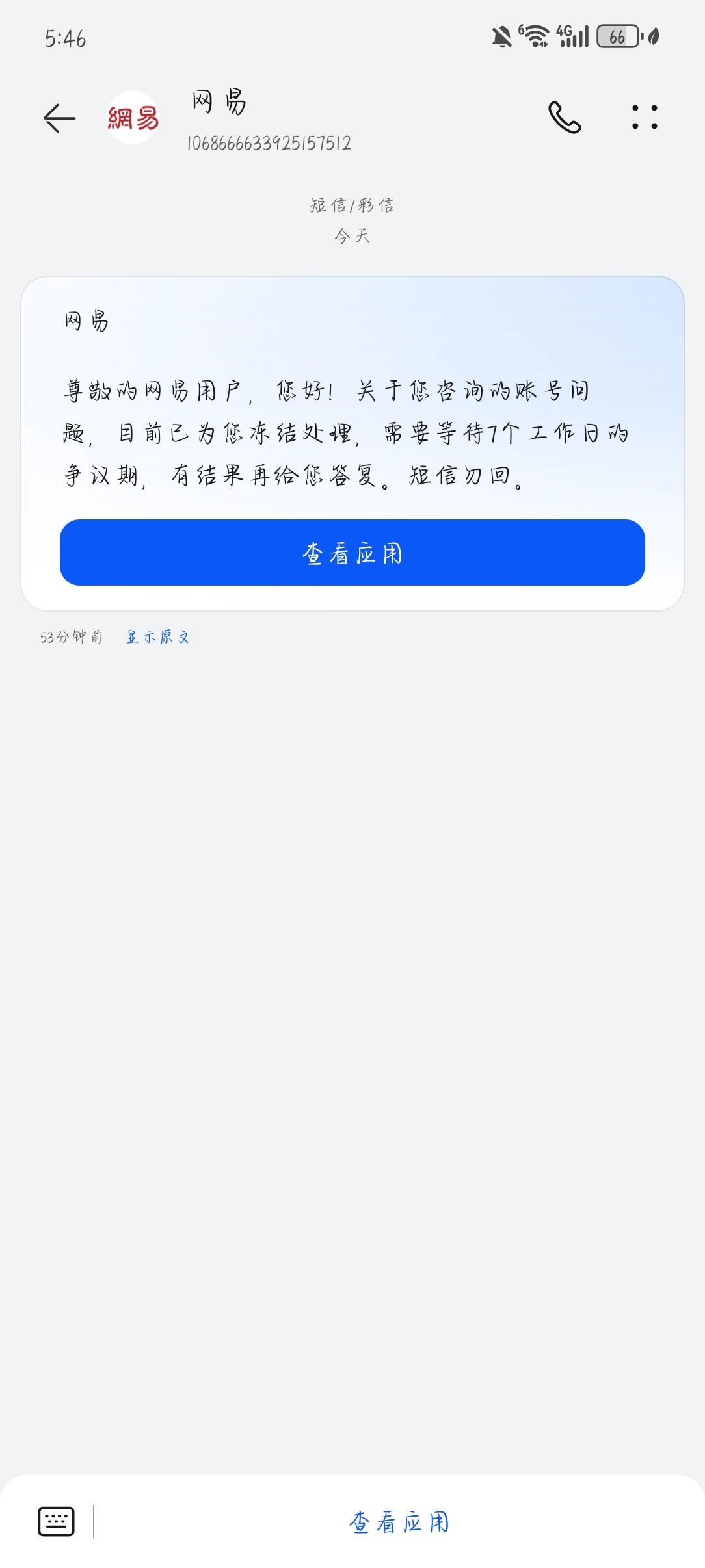
Task: Open 网易 contact details from avatar
Action: tap(133, 118)
